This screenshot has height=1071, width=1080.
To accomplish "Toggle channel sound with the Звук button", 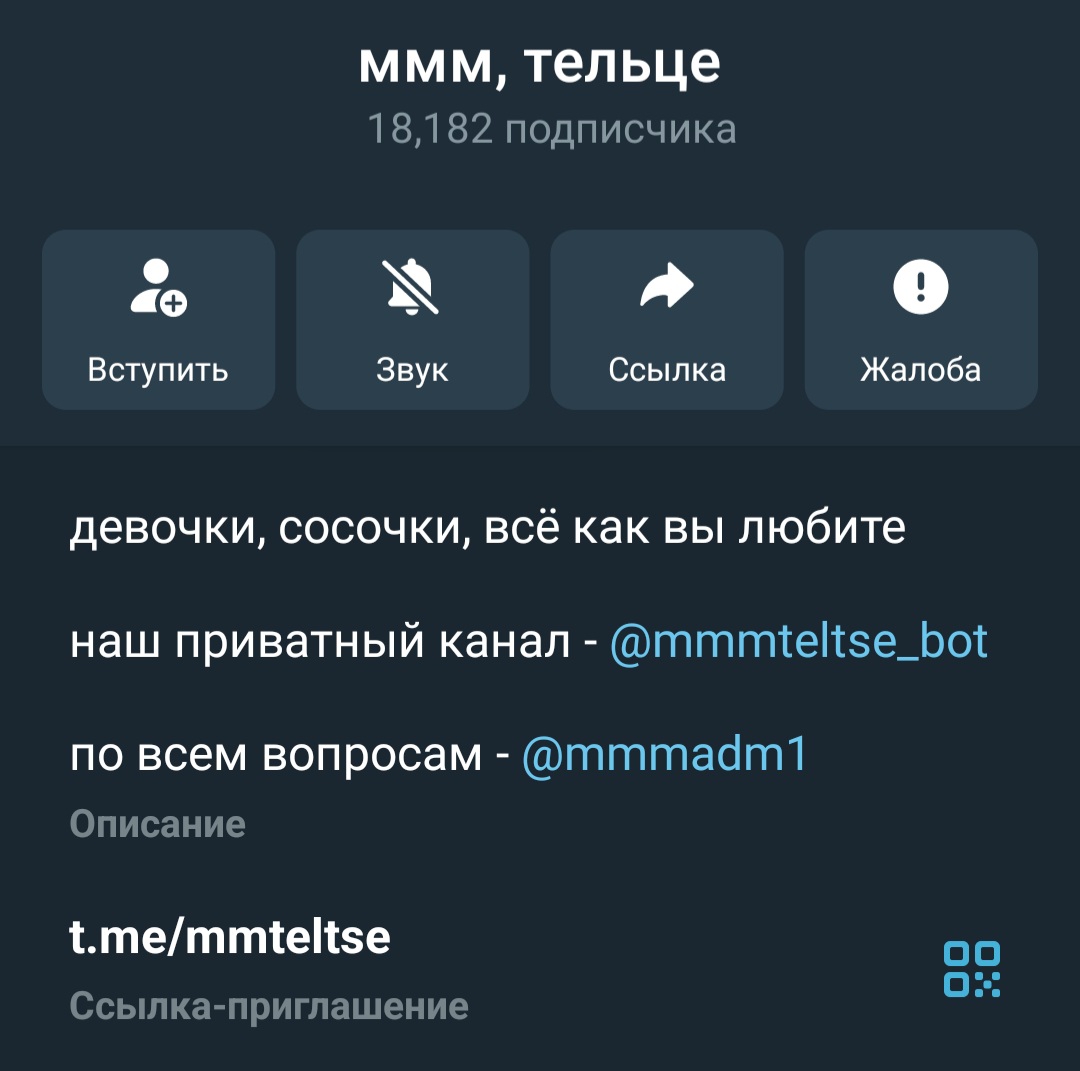I will 412,320.
